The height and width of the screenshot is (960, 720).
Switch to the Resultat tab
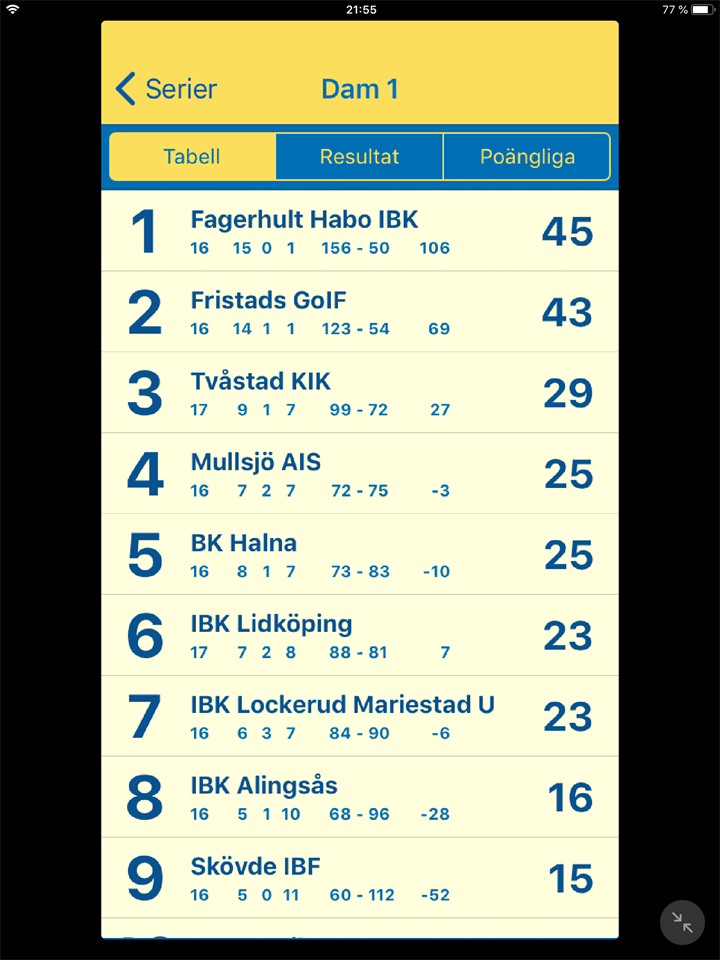359,157
